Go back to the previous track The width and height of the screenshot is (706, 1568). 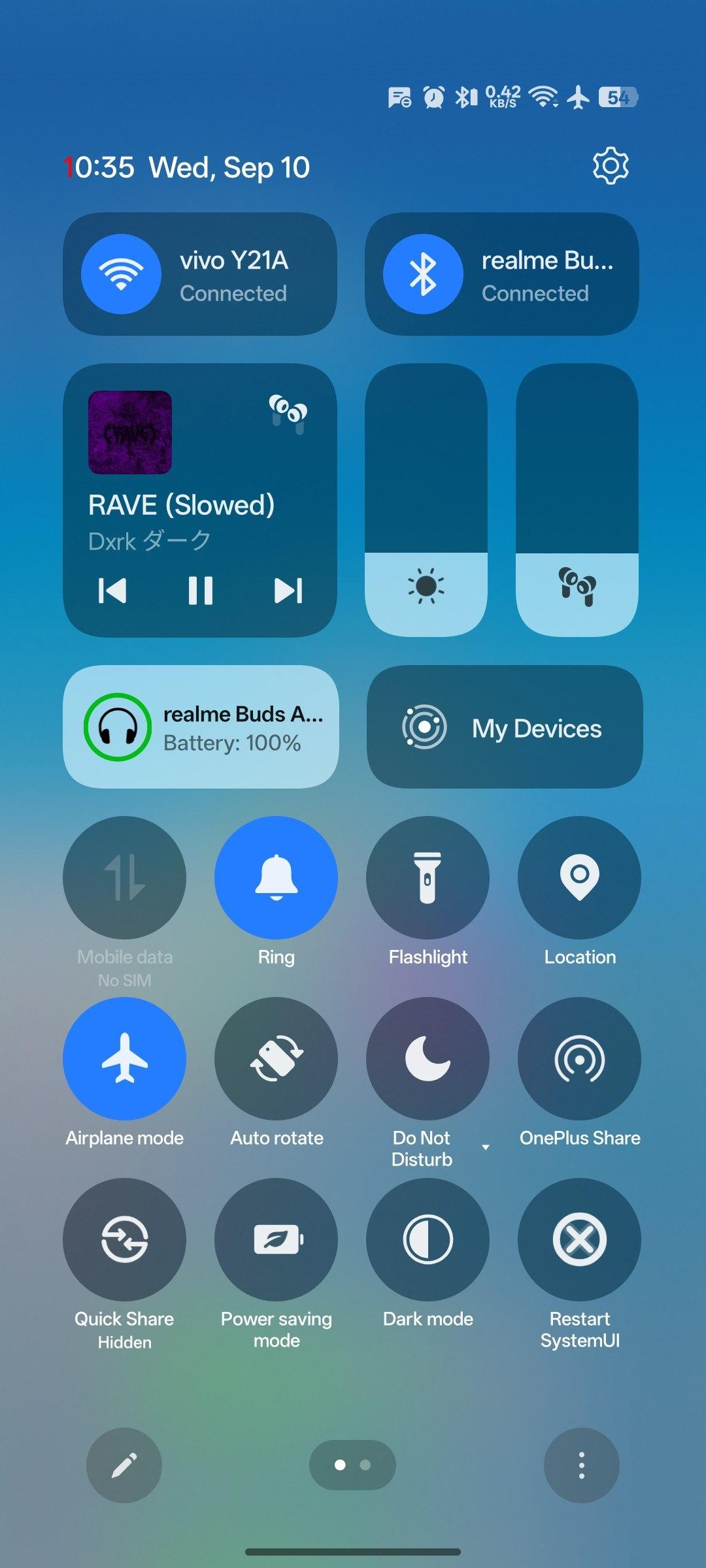tap(112, 591)
